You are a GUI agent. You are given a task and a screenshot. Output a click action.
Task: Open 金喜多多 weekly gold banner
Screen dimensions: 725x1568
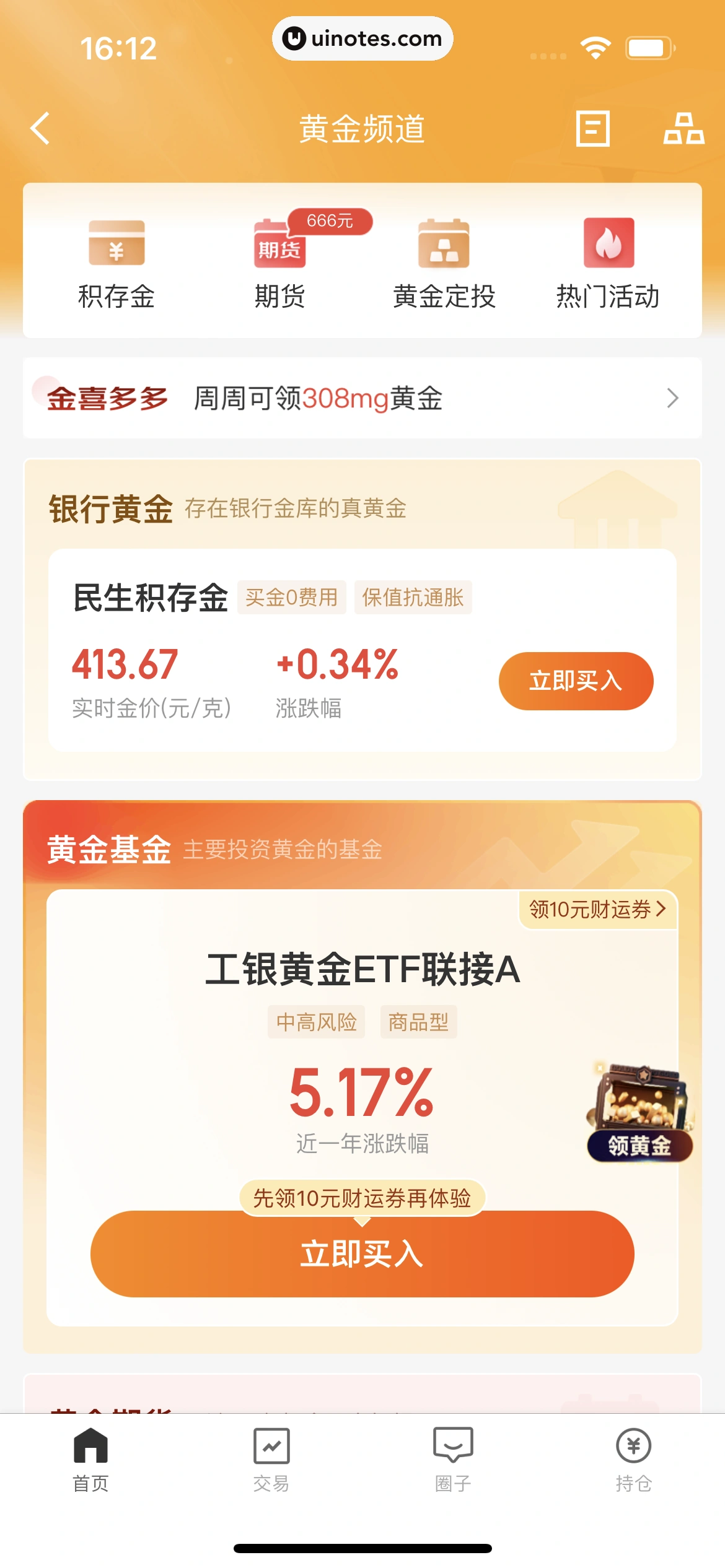362,398
